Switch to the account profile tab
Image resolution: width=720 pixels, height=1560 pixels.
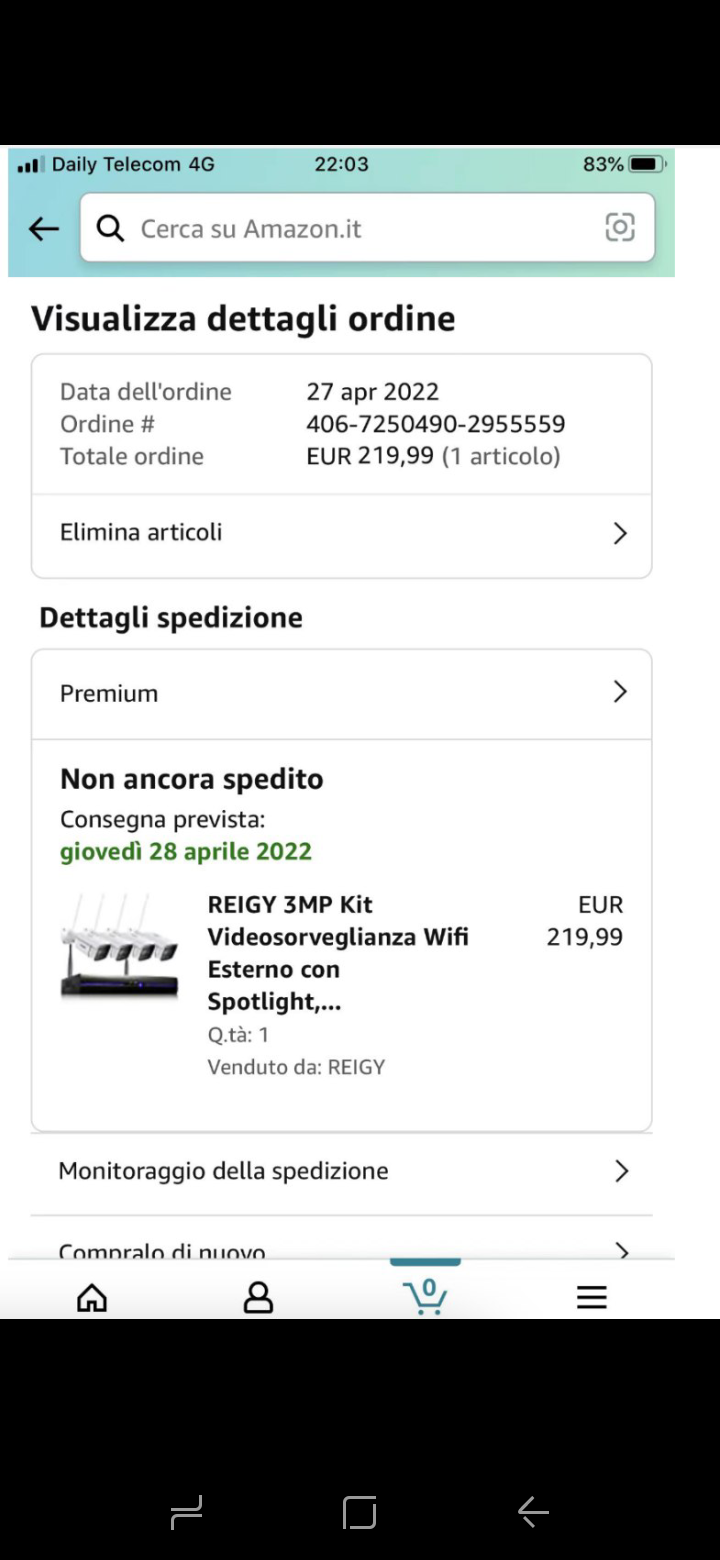(x=258, y=1298)
